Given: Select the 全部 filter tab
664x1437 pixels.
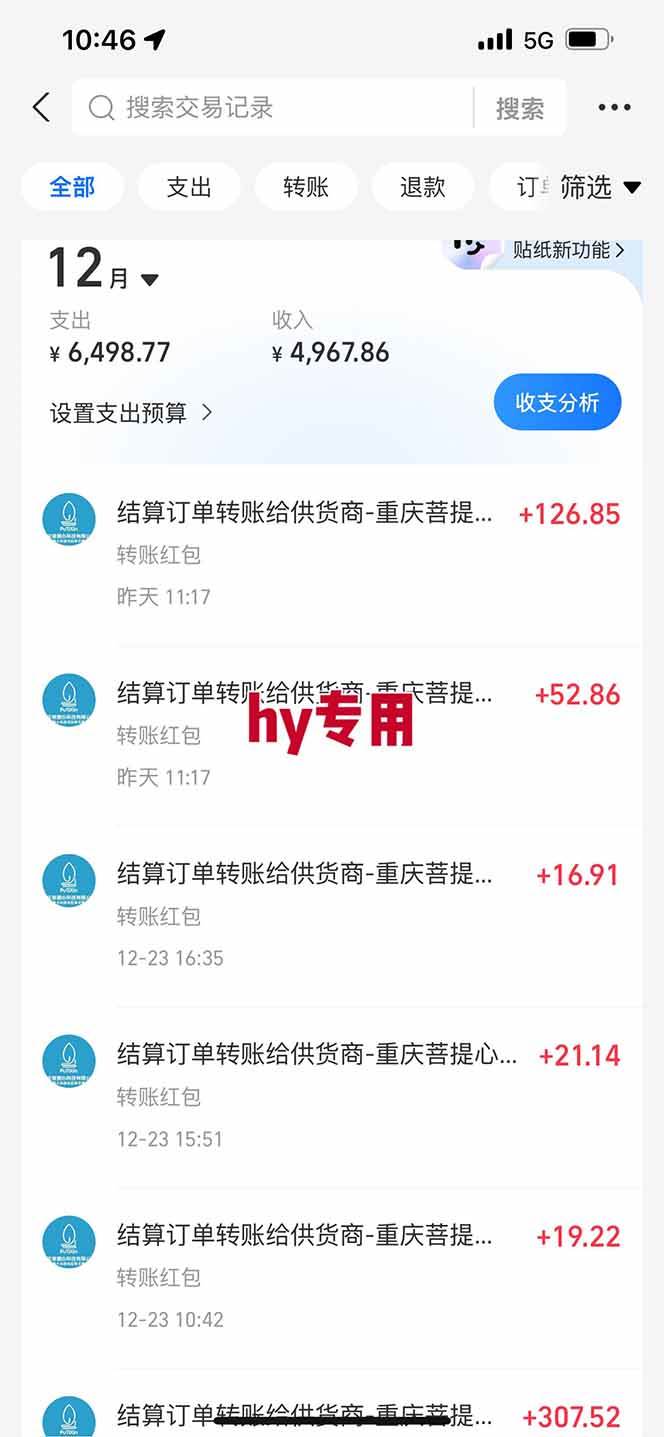Looking at the screenshot, I should pyautogui.click(x=72, y=187).
